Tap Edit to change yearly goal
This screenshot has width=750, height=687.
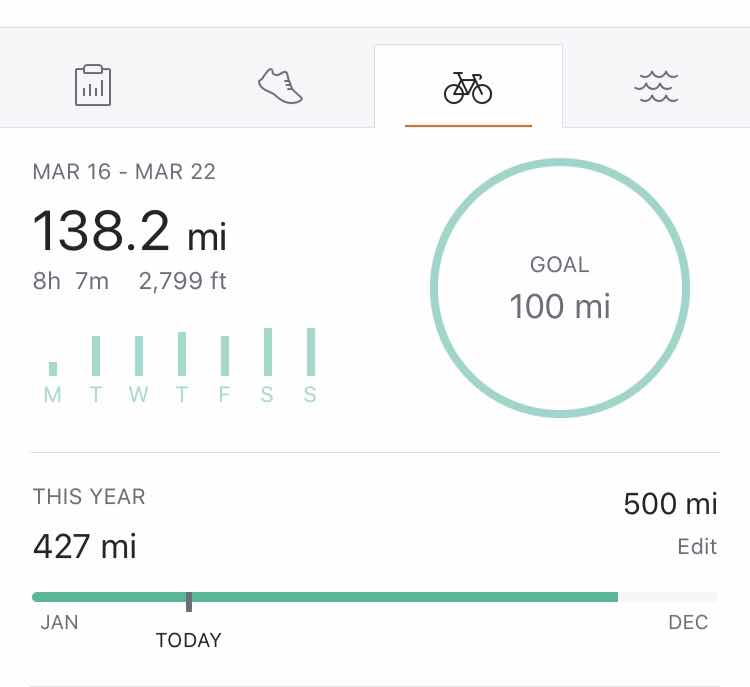pos(696,547)
